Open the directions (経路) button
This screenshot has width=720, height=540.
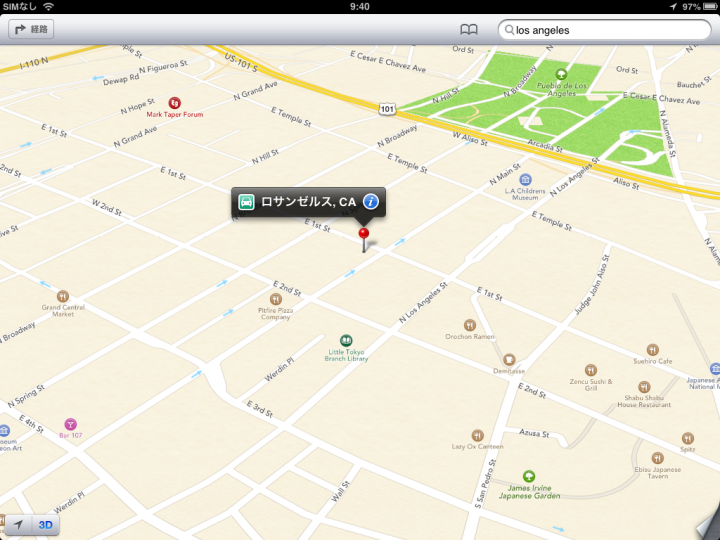click(31, 30)
